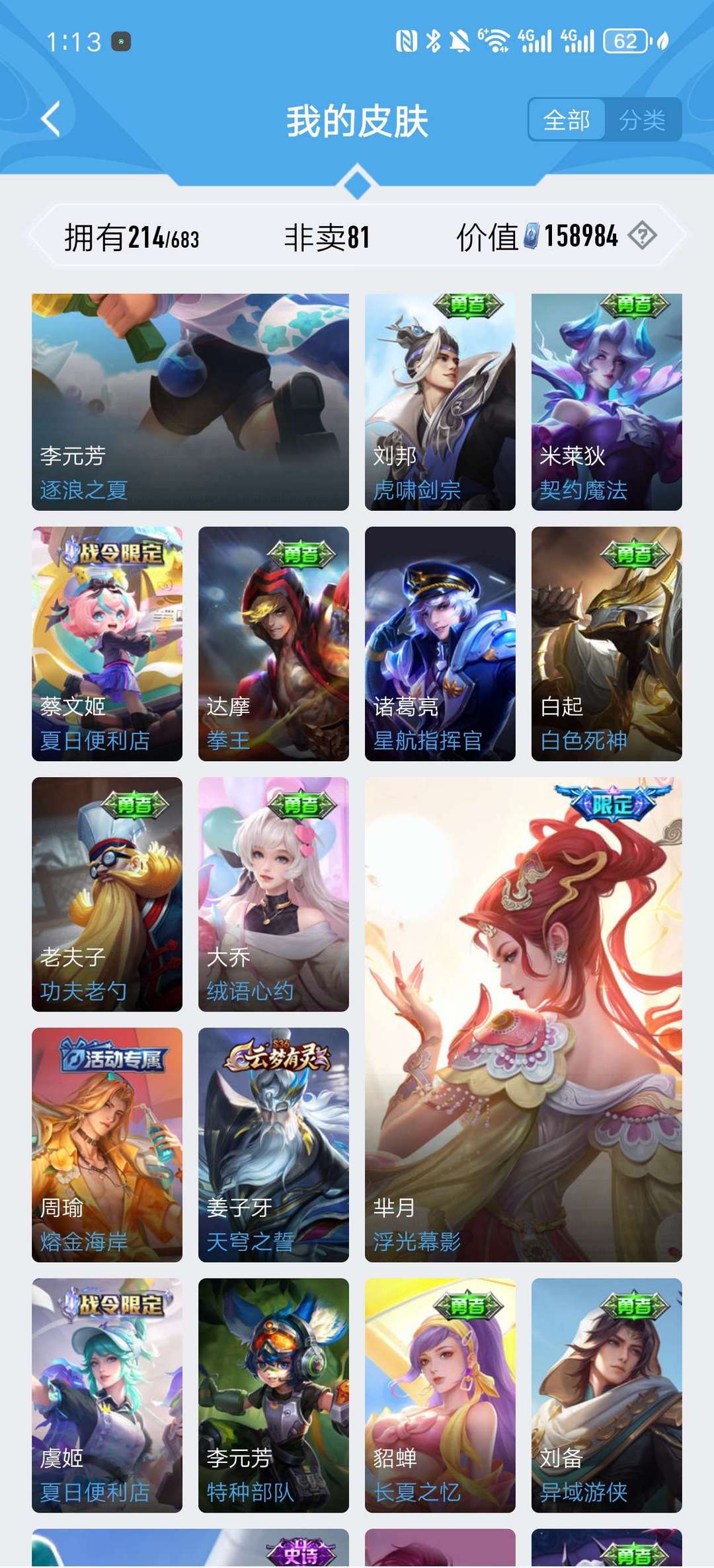Open 刘备 异域游侠 skin card
The image size is (714, 1568).
[x=607, y=1396]
